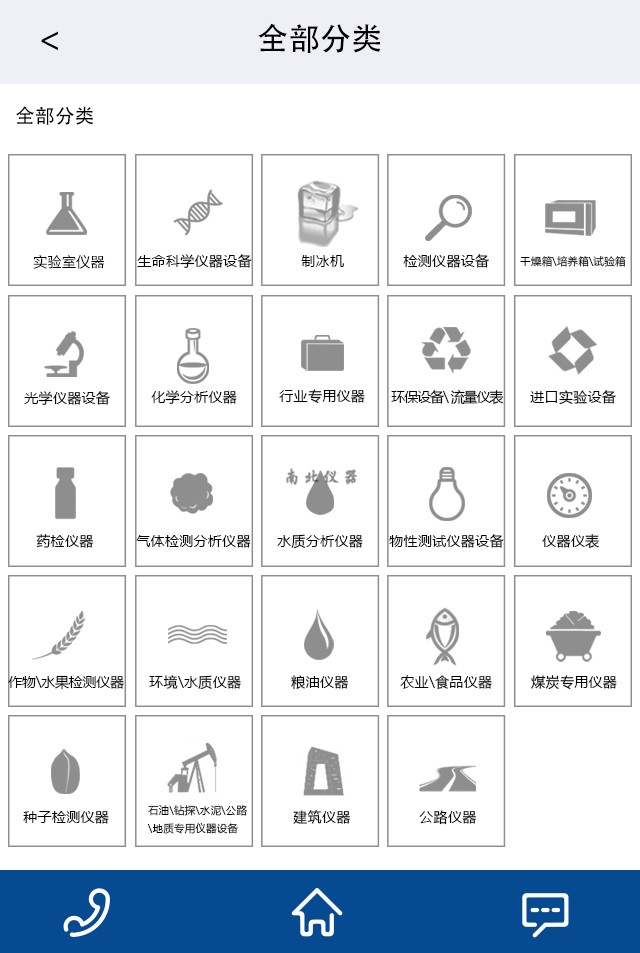Open 行业专用仪器 category
The image size is (640, 953).
pyautogui.click(x=320, y=360)
